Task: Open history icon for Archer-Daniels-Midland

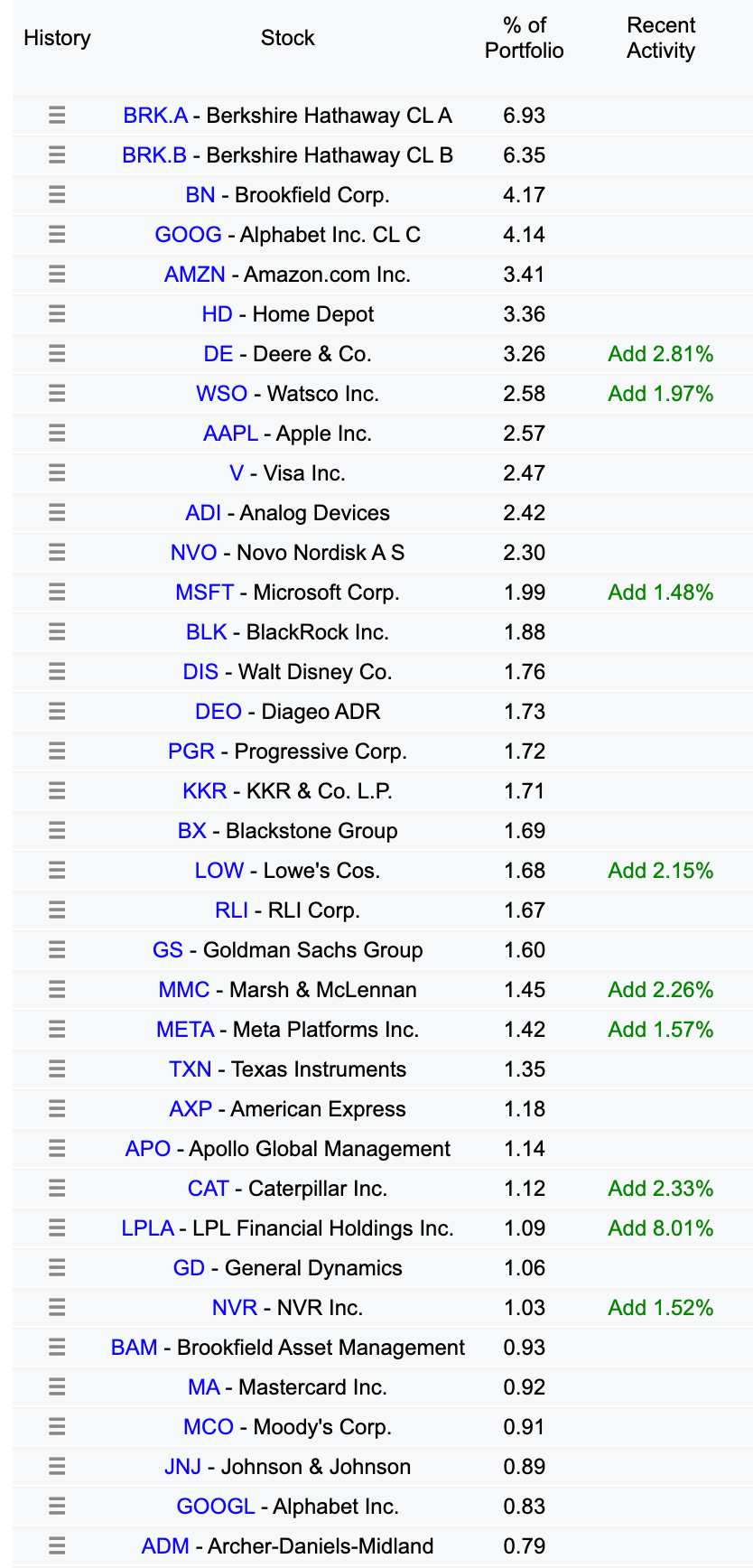Action: 57,1546
